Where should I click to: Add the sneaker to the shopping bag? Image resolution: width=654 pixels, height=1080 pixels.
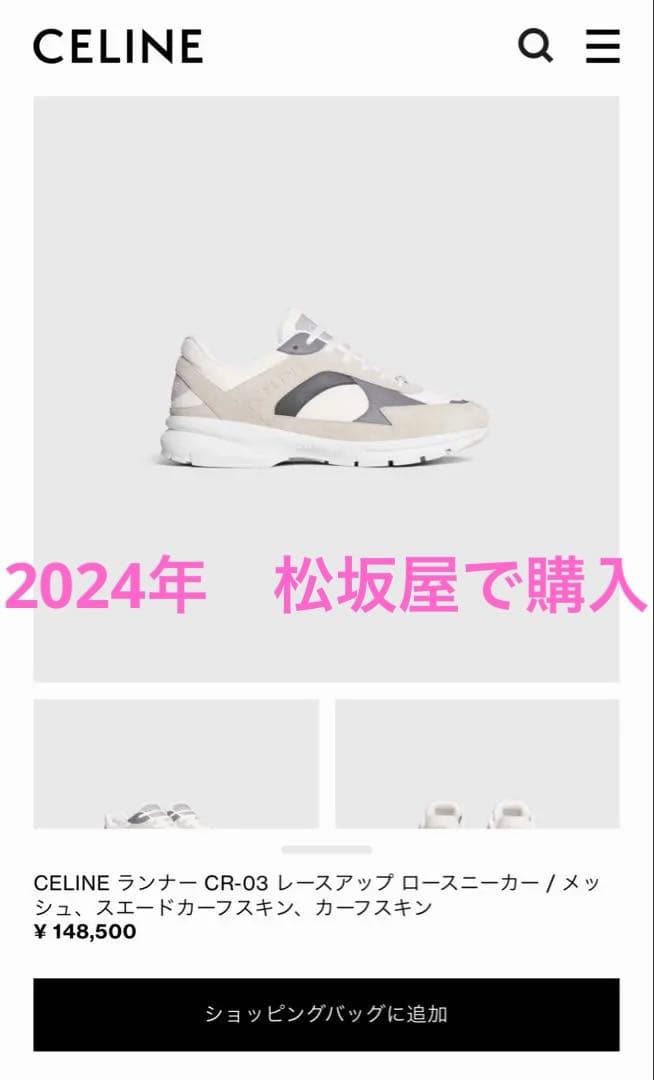click(x=326, y=1014)
